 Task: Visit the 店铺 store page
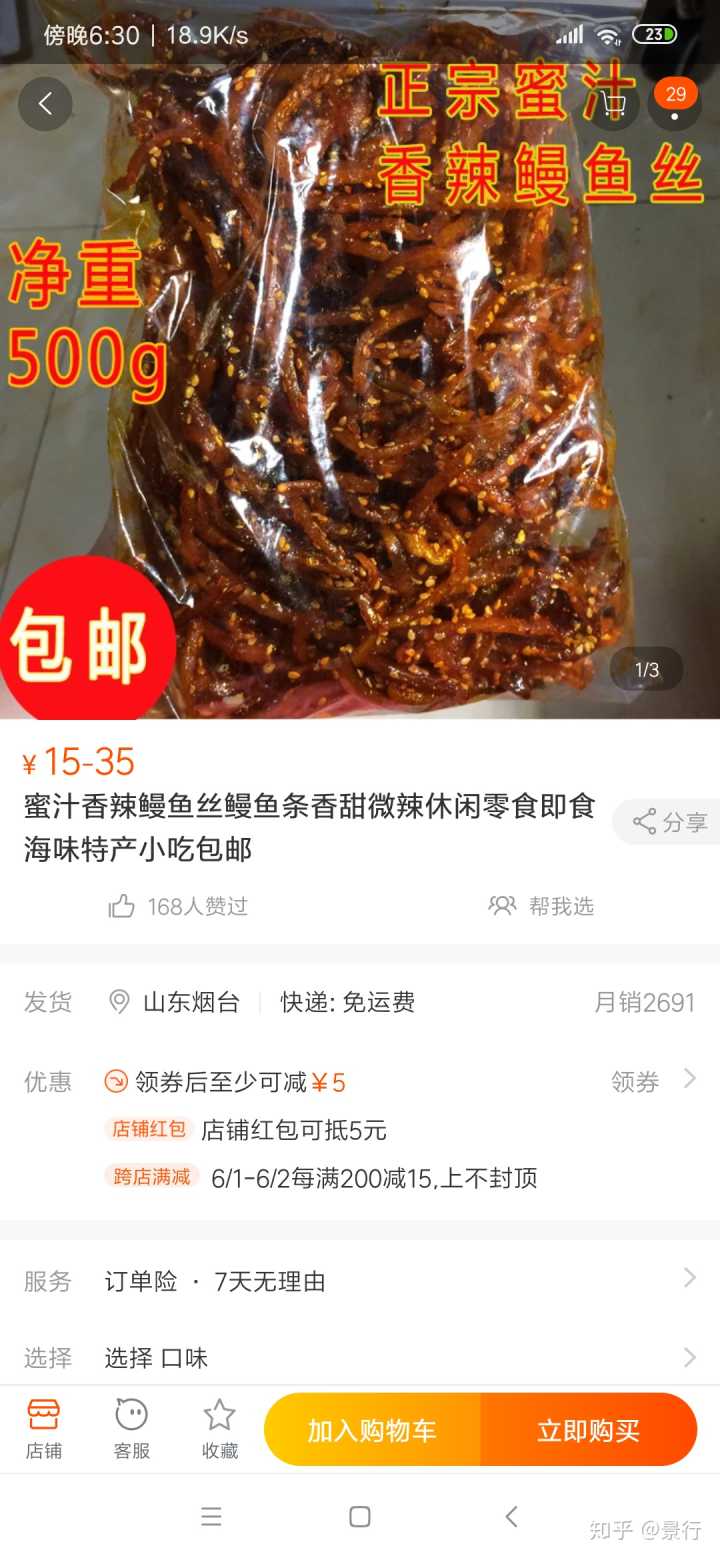44,1429
